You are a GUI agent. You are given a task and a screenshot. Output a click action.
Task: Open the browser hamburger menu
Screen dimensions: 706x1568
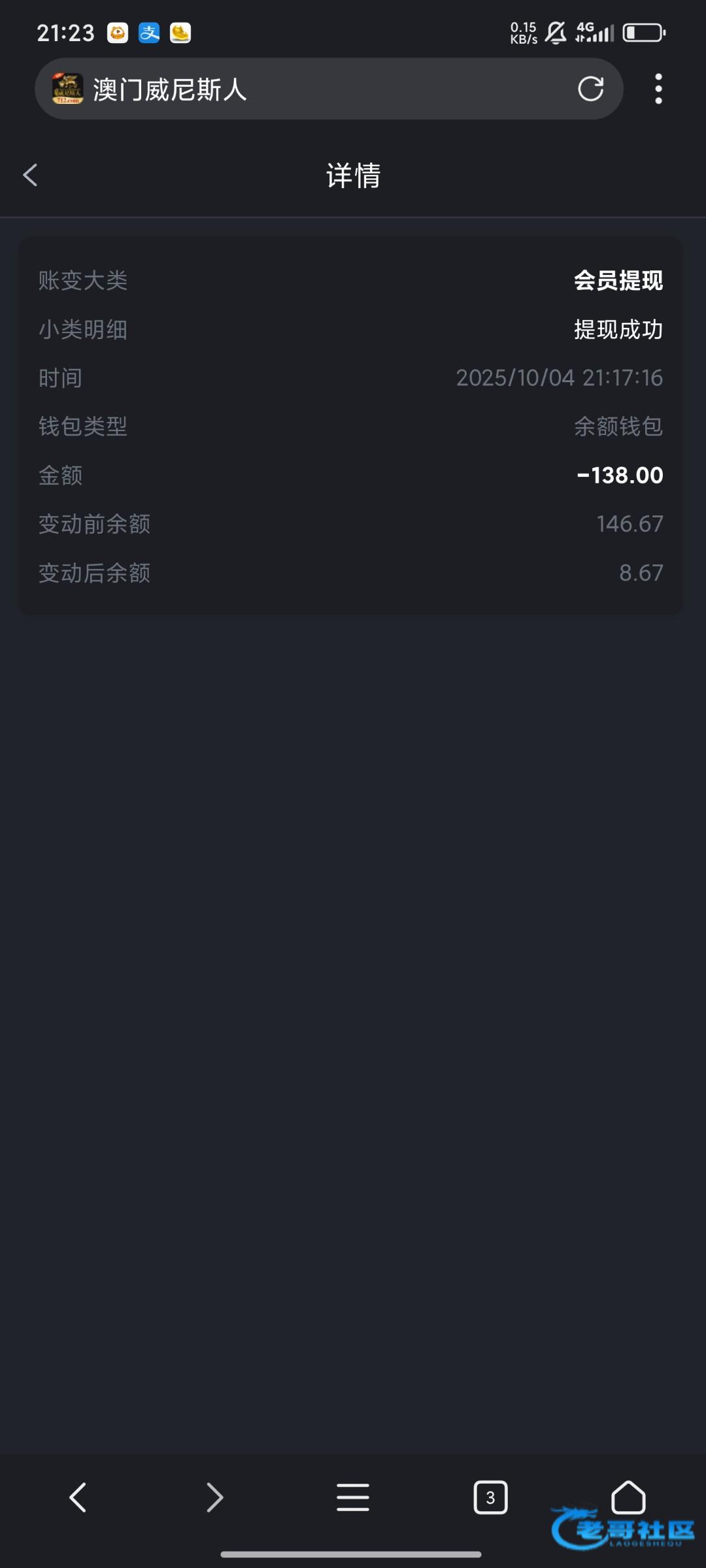pyautogui.click(x=353, y=1497)
